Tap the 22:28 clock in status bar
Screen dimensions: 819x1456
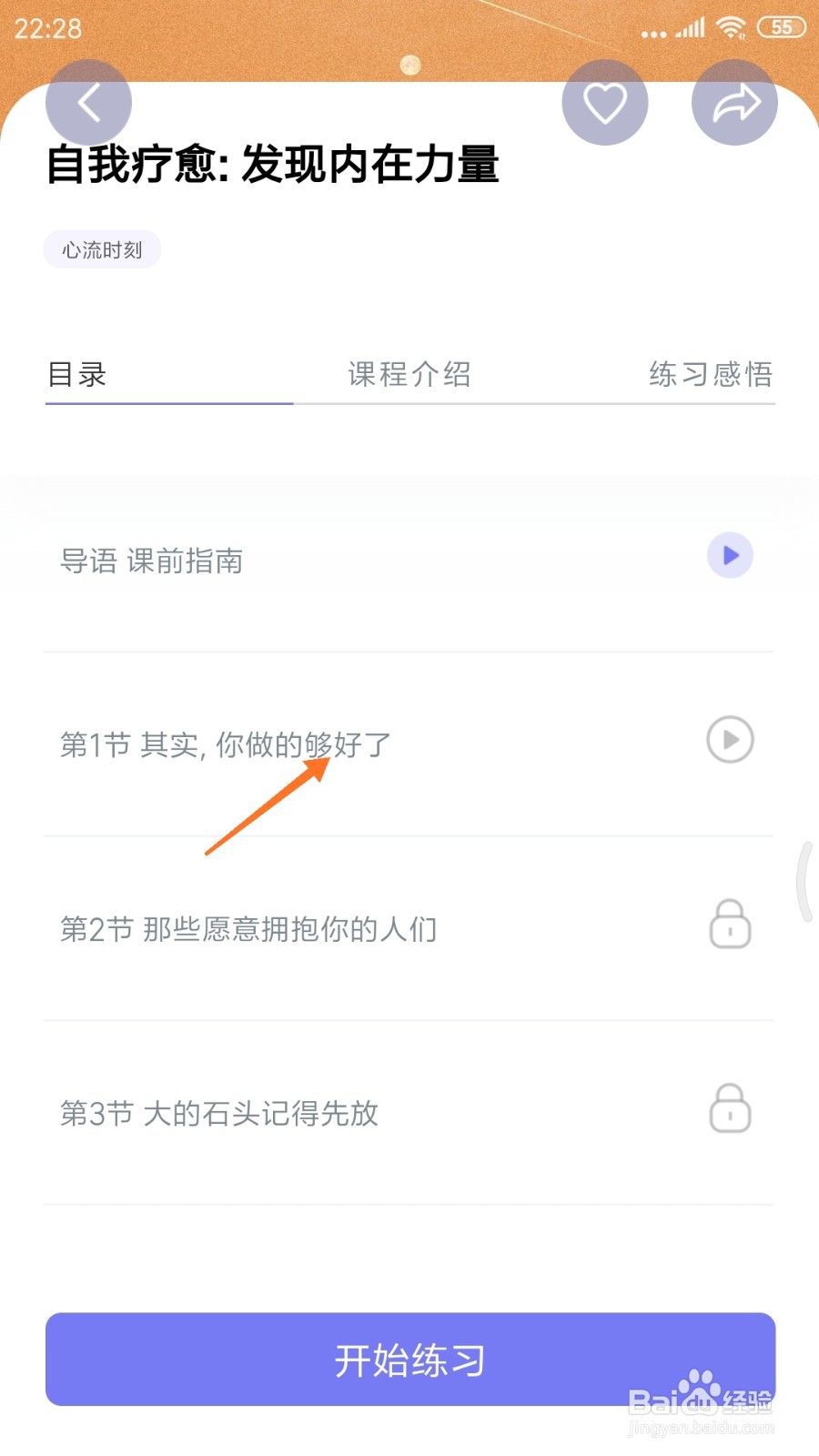[48, 27]
